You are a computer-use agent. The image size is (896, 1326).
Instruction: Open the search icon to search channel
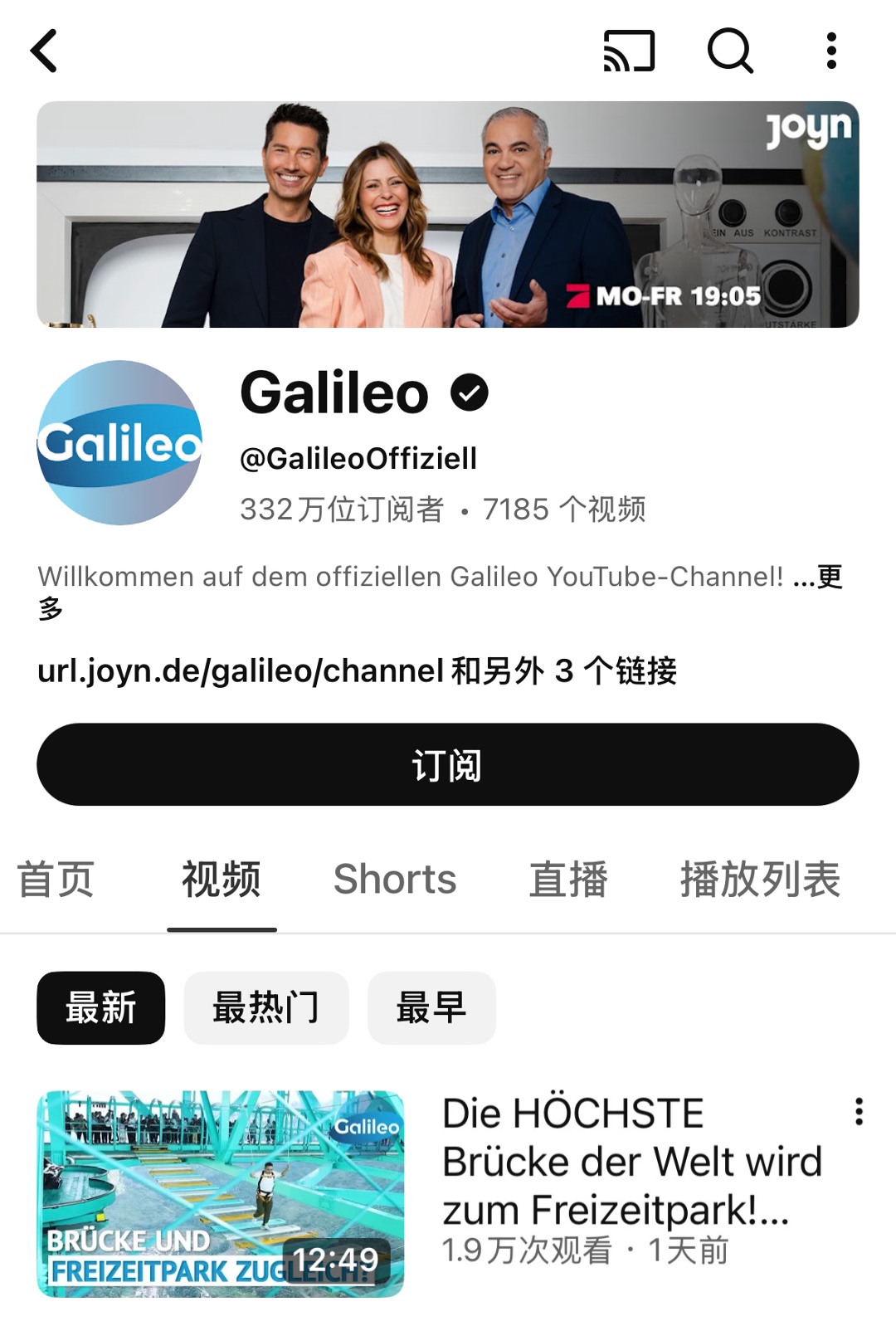click(728, 52)
